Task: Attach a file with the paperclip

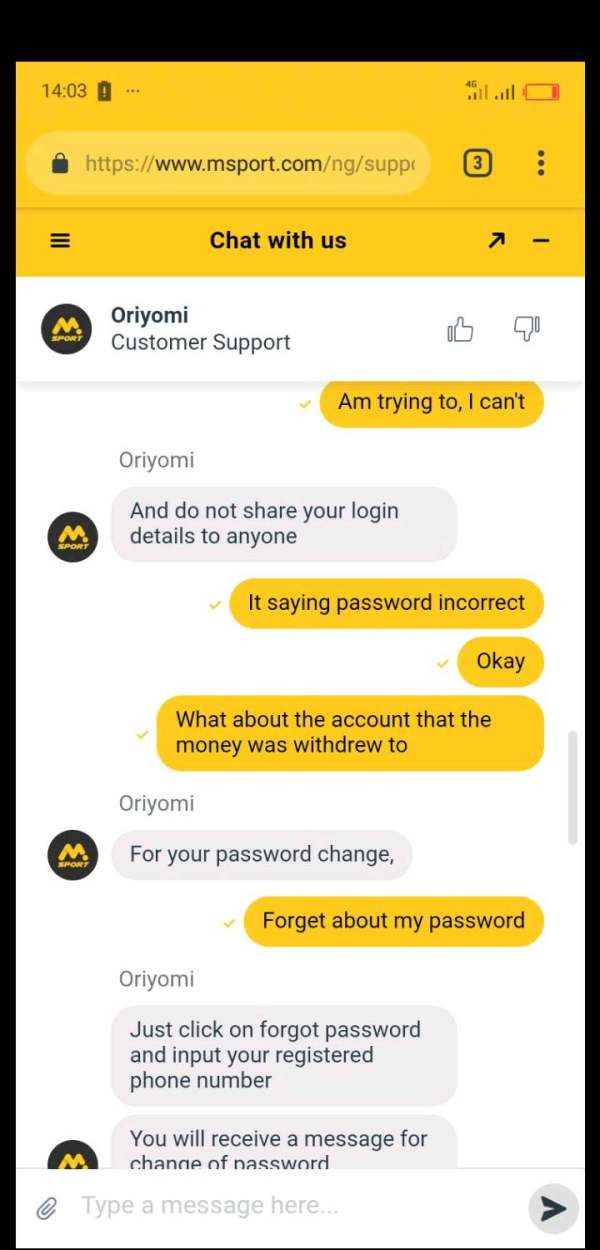Action: [x=46, y=1209]
